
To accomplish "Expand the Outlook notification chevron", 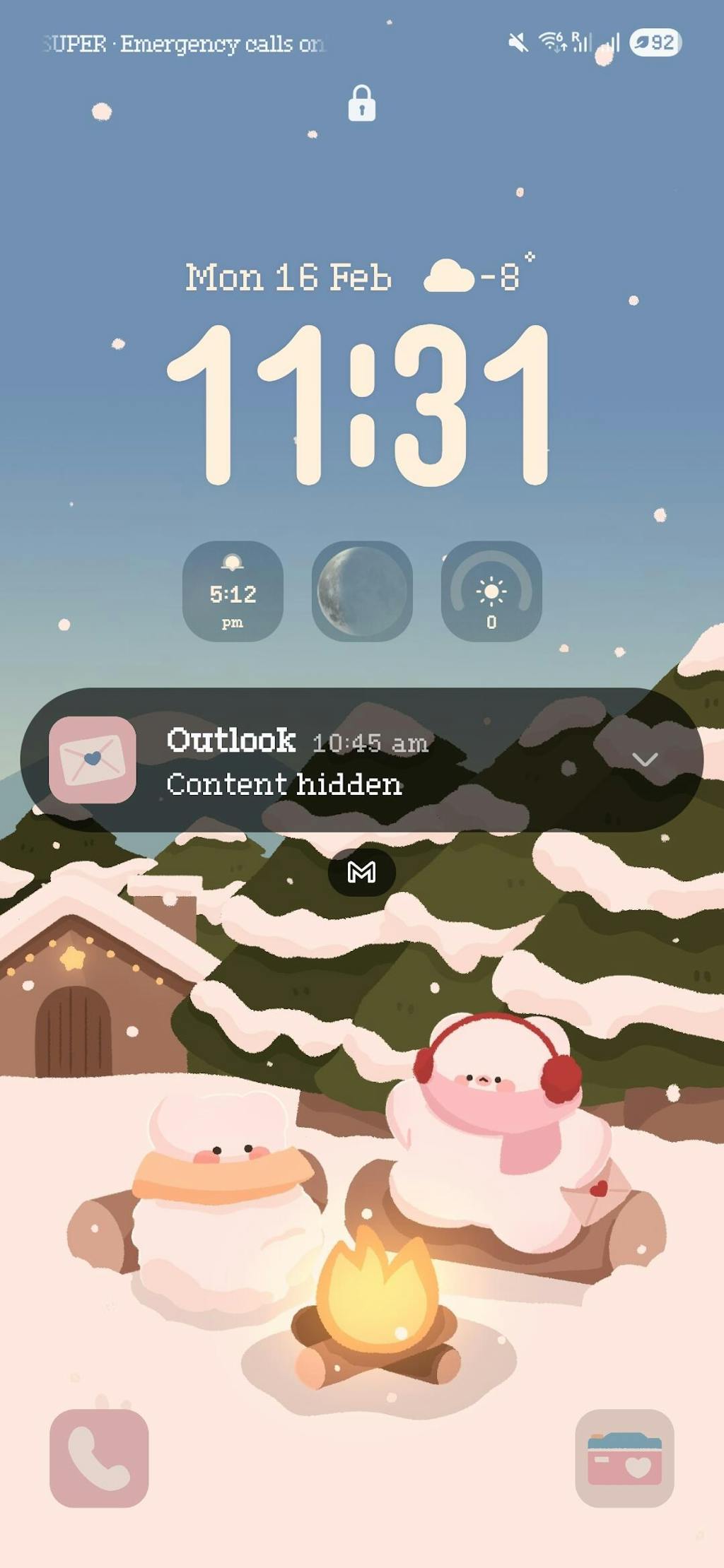I will click(x=644, y=760).
